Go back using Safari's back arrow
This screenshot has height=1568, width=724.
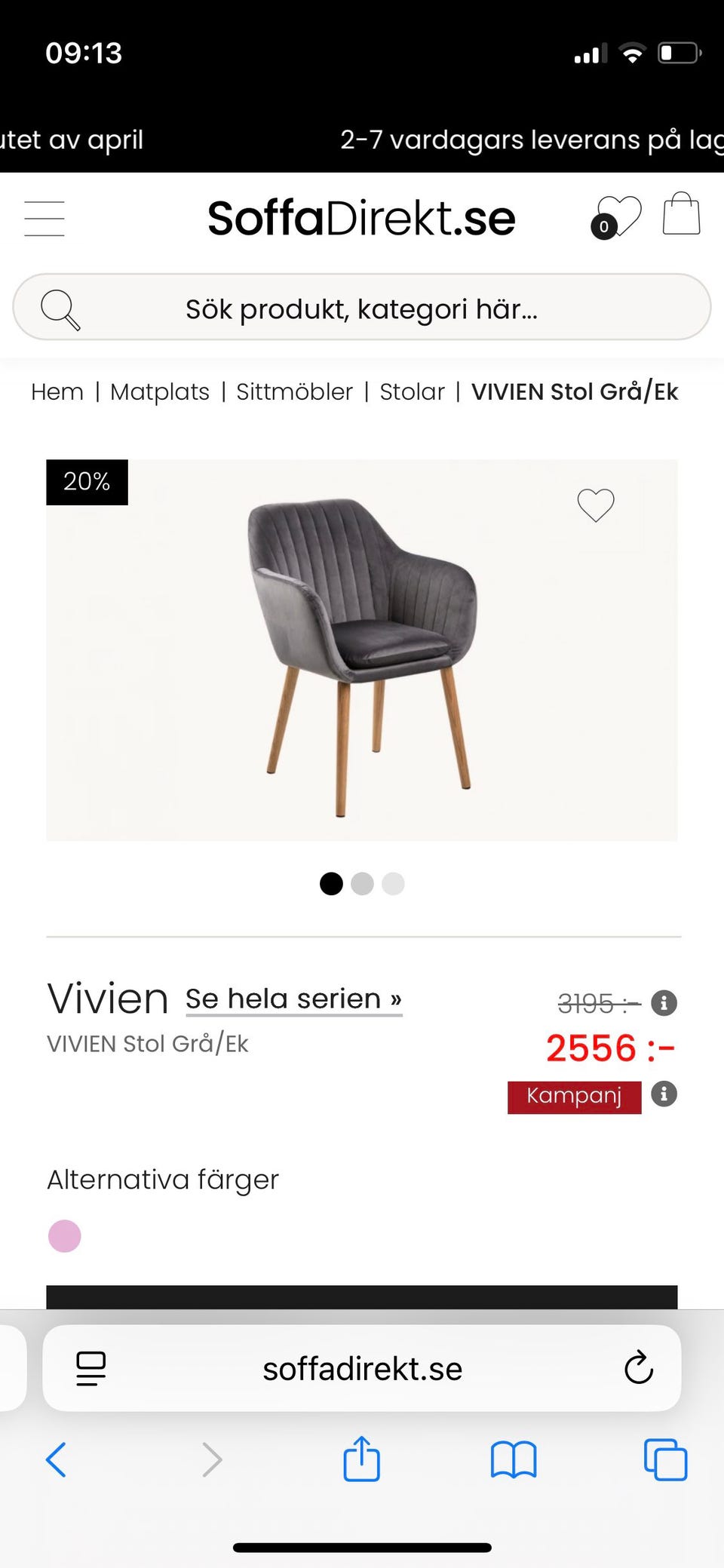coord(57,1459)
